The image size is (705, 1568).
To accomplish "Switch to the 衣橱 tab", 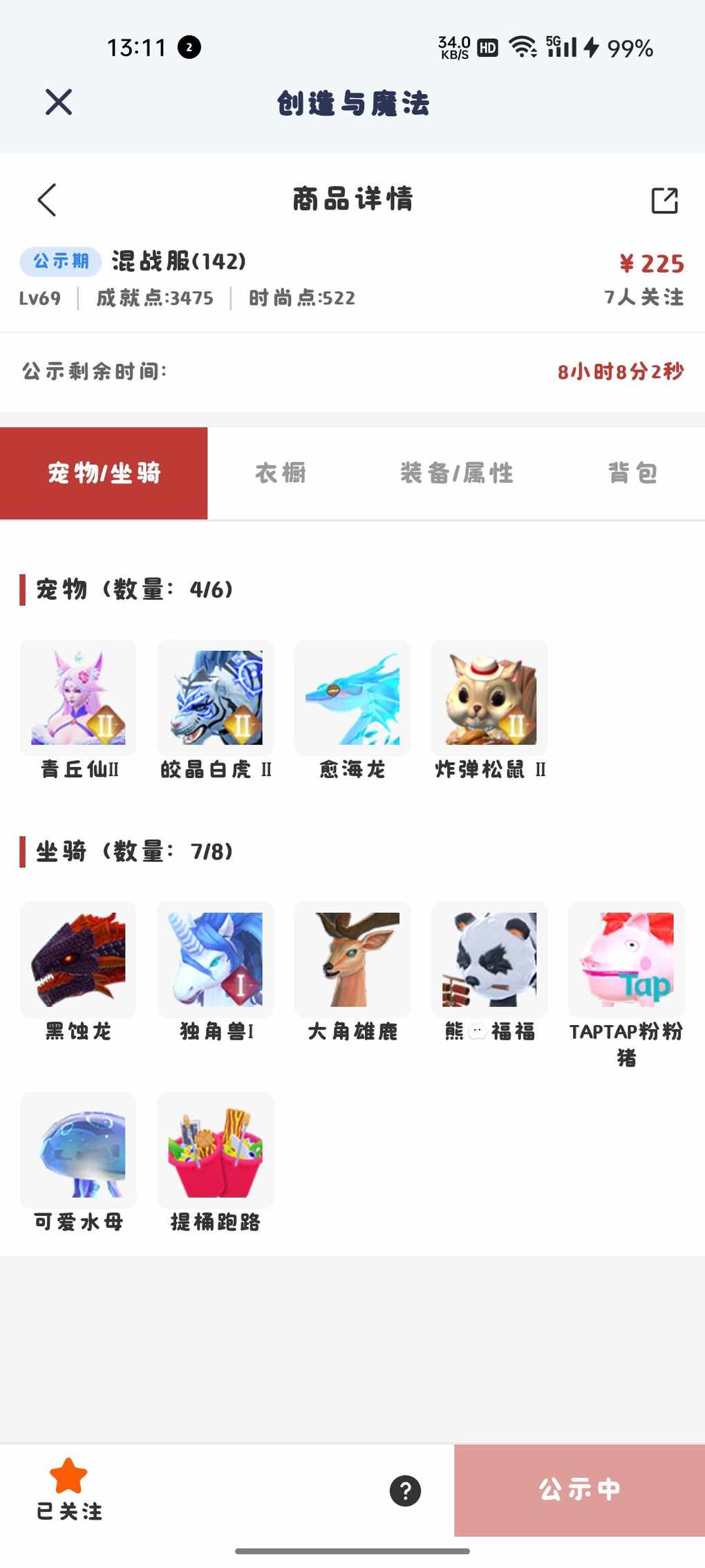I will (280, 473).
